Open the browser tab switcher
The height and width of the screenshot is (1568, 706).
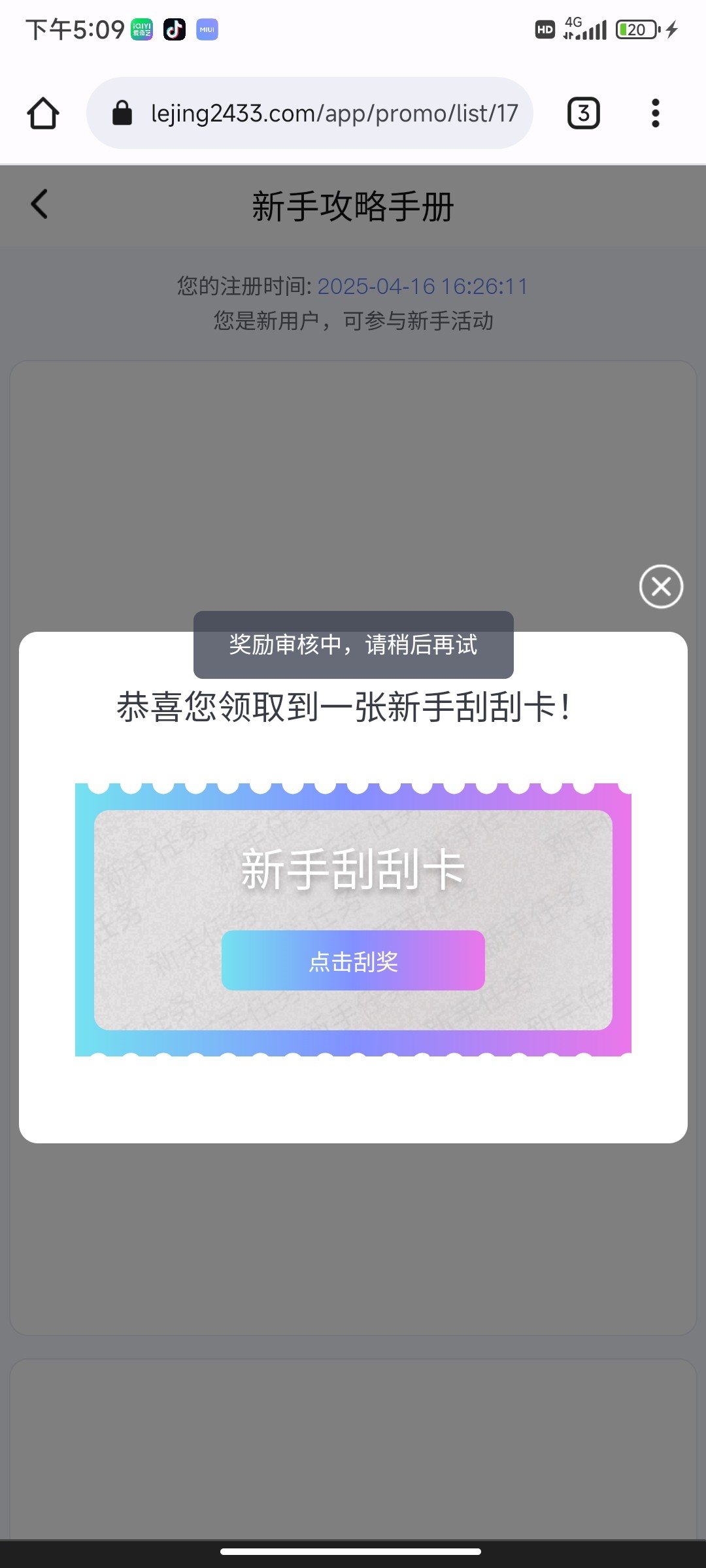[x=583, y=114]
